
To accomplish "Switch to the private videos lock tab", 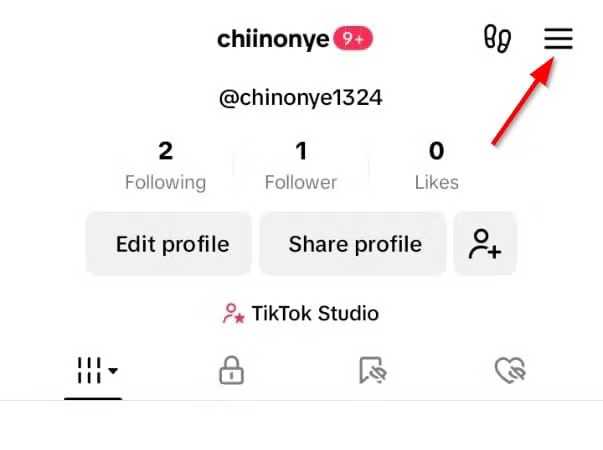I will coord(231,371).
